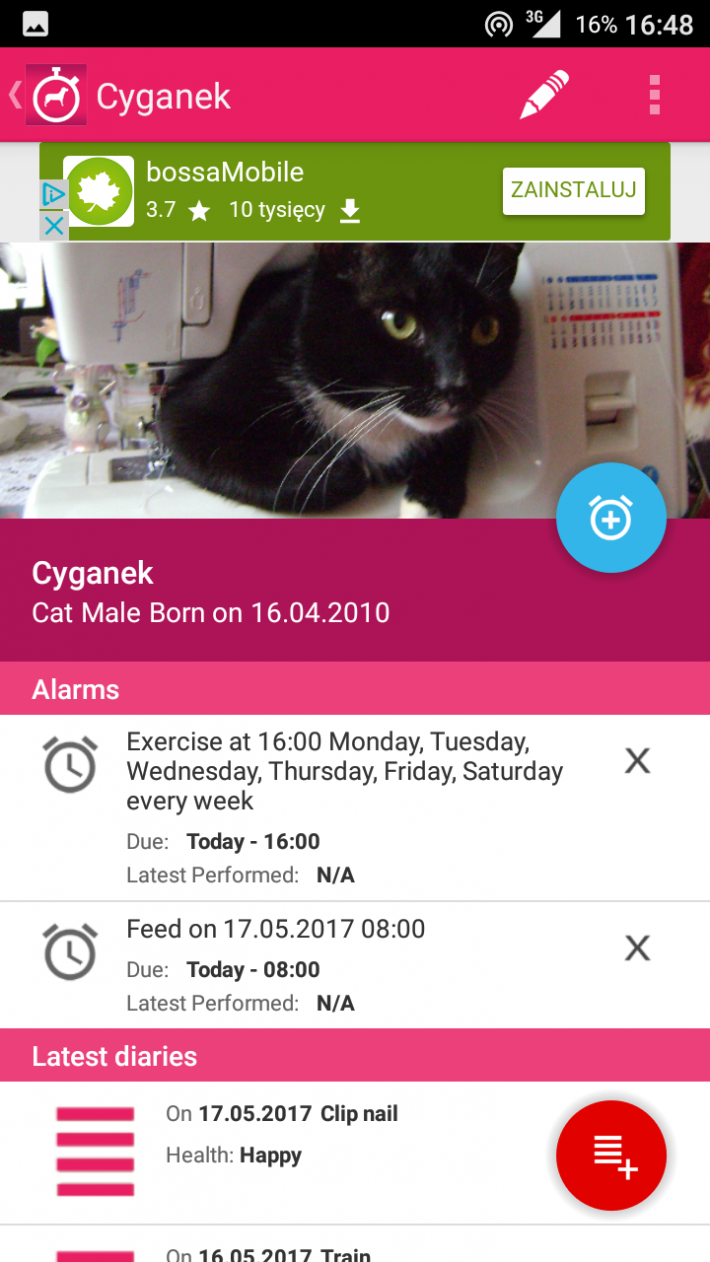This screenshot has width=710, height=1262.
Task: Edit Cyganek's profile with the pencil icon
Action: coord(544,95)
